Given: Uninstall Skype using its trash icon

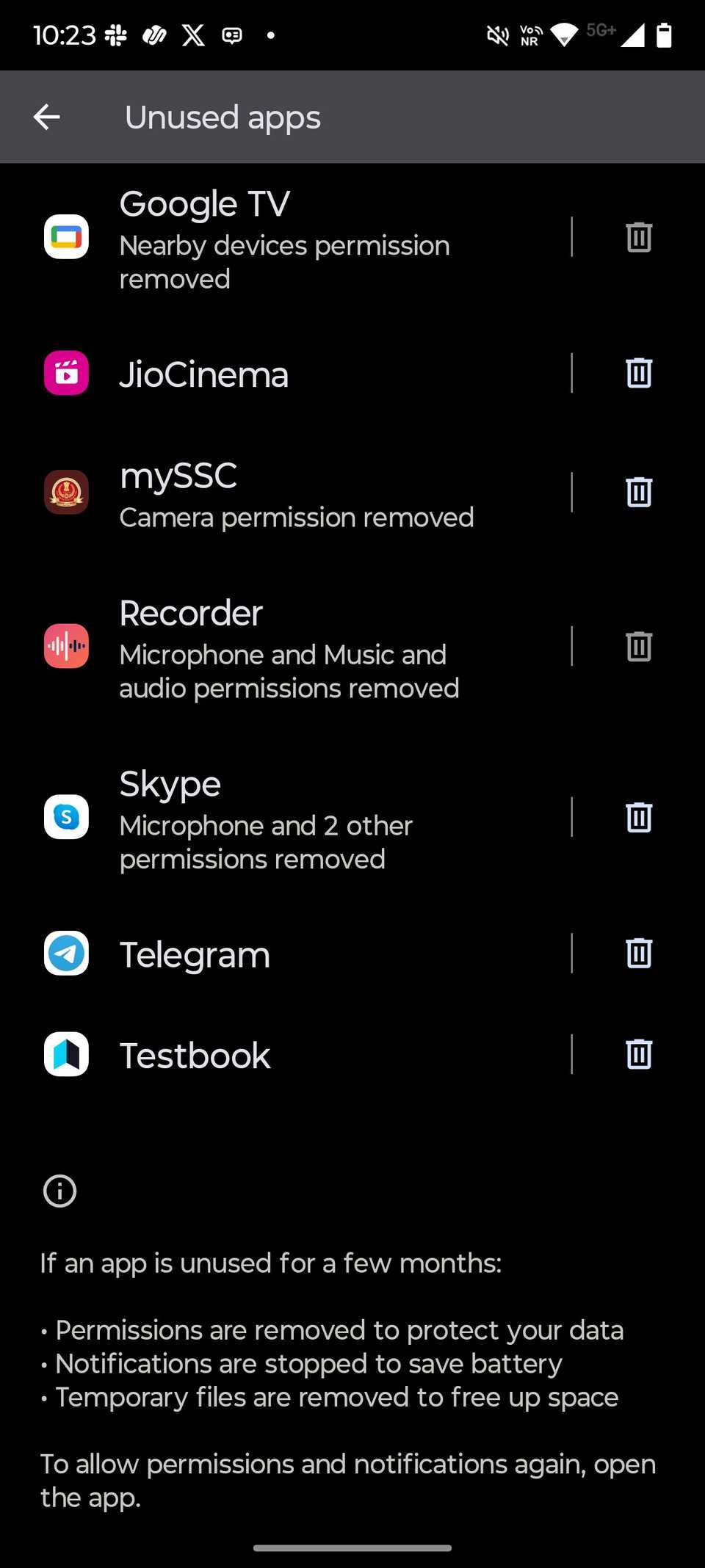Looking at the screenshot, I should click(x=637, y=816).
